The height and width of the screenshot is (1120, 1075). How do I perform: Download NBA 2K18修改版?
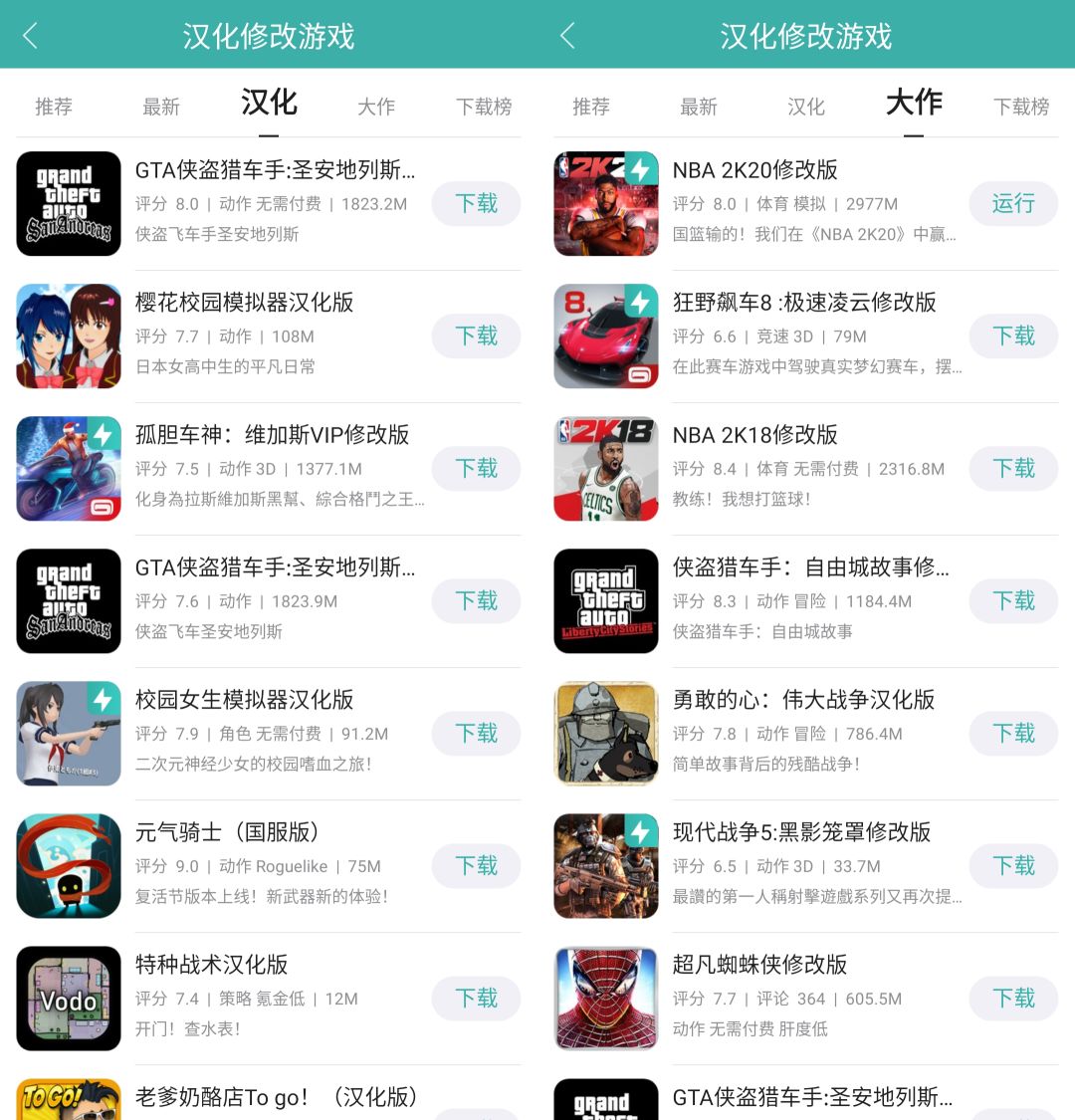click(x=1013, y=468)
